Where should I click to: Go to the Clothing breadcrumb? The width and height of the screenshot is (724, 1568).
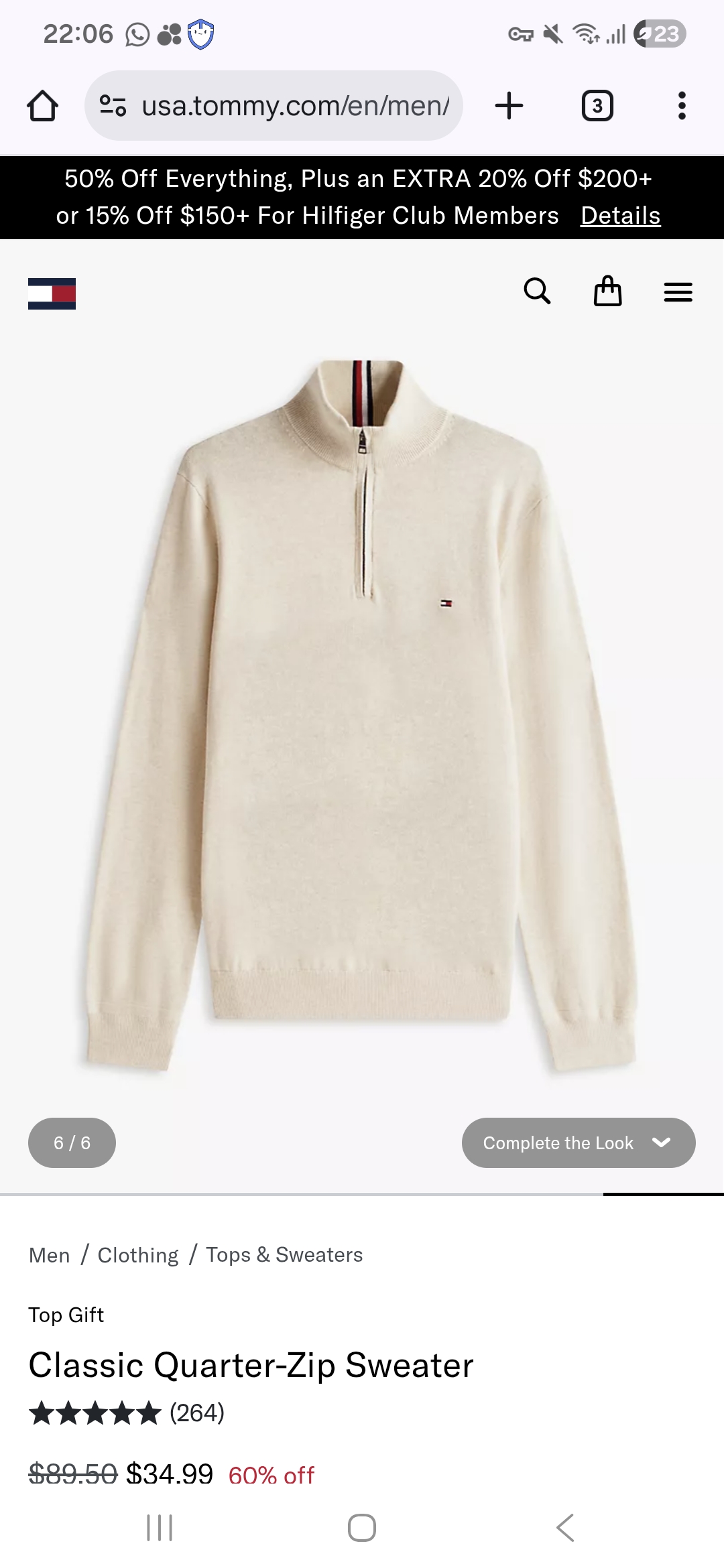pos(138,1255)
